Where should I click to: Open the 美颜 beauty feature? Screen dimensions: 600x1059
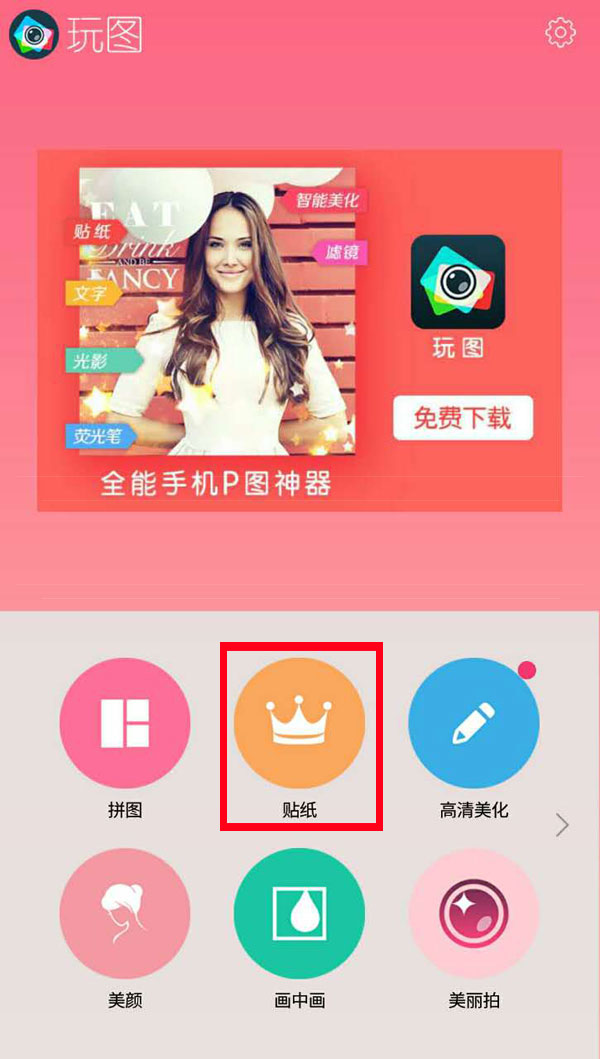tap(125, 913)
